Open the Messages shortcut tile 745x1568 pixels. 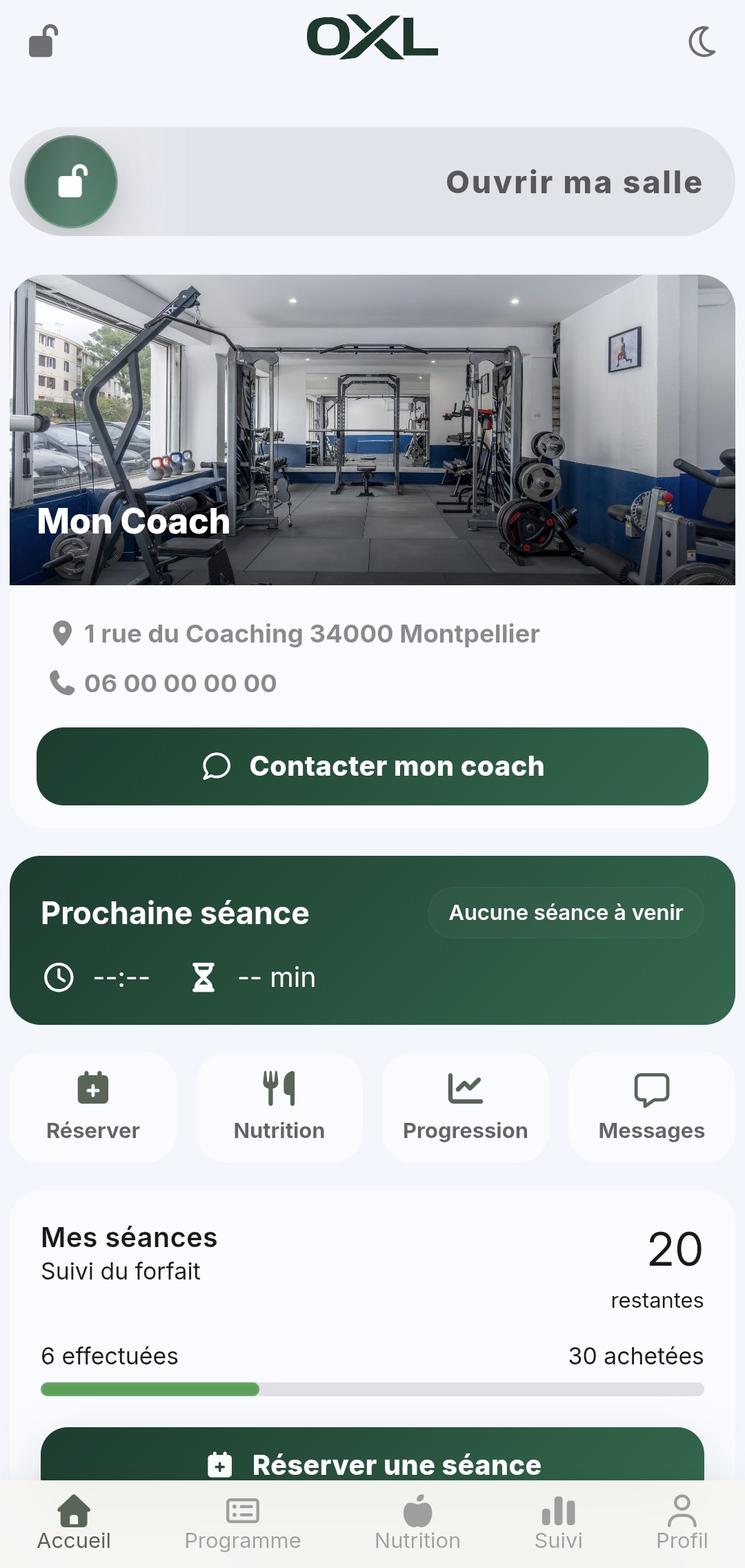pos(651,1107)
